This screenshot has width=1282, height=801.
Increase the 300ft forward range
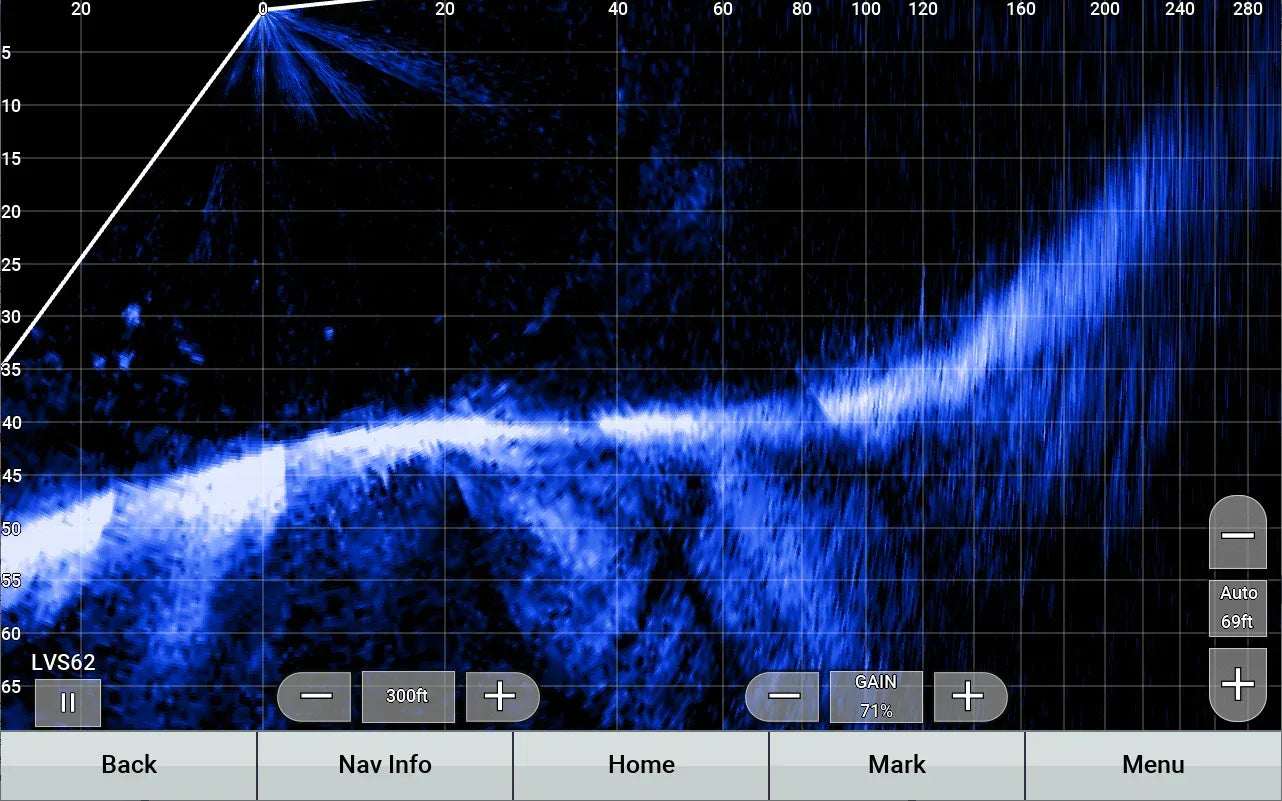coord(499,696)
